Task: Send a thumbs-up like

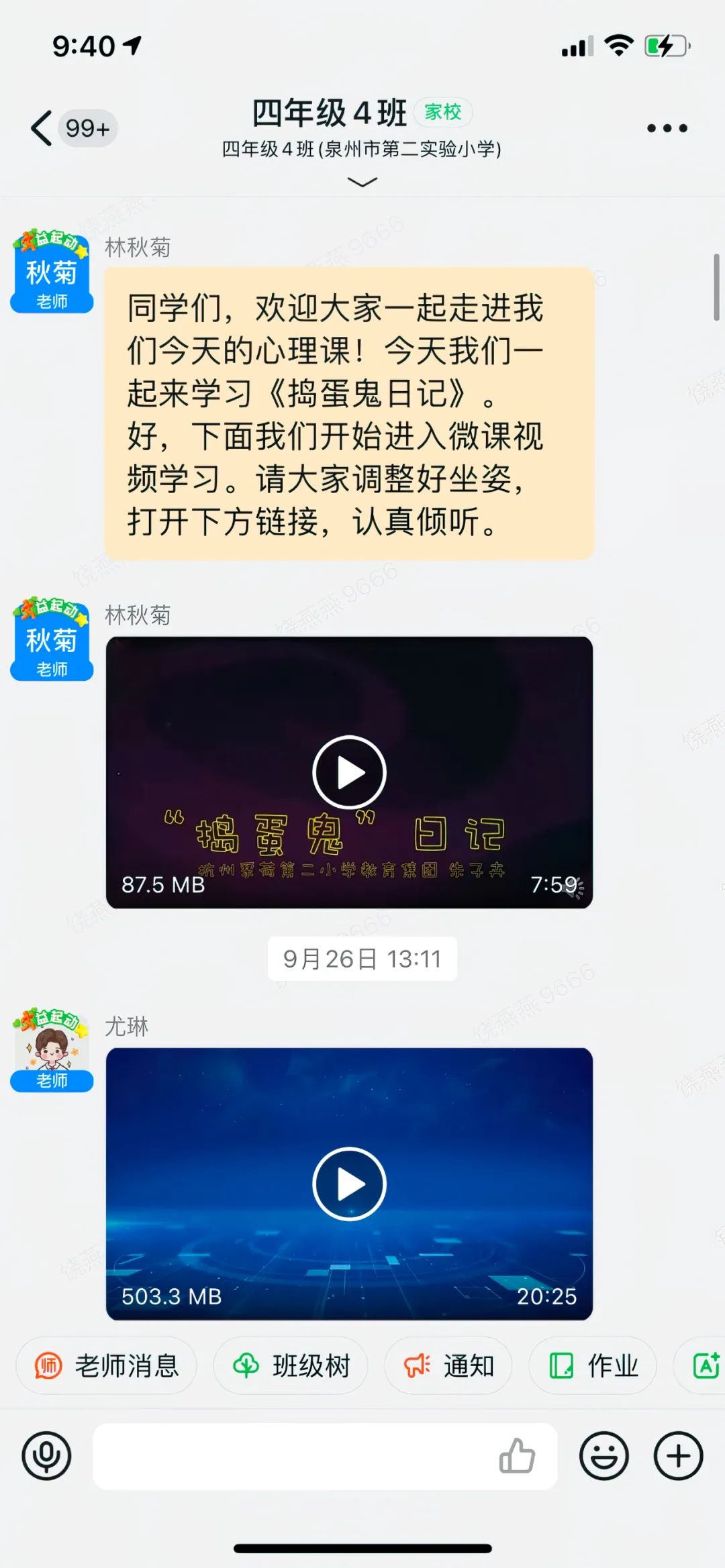Action: pos(517,1456)
